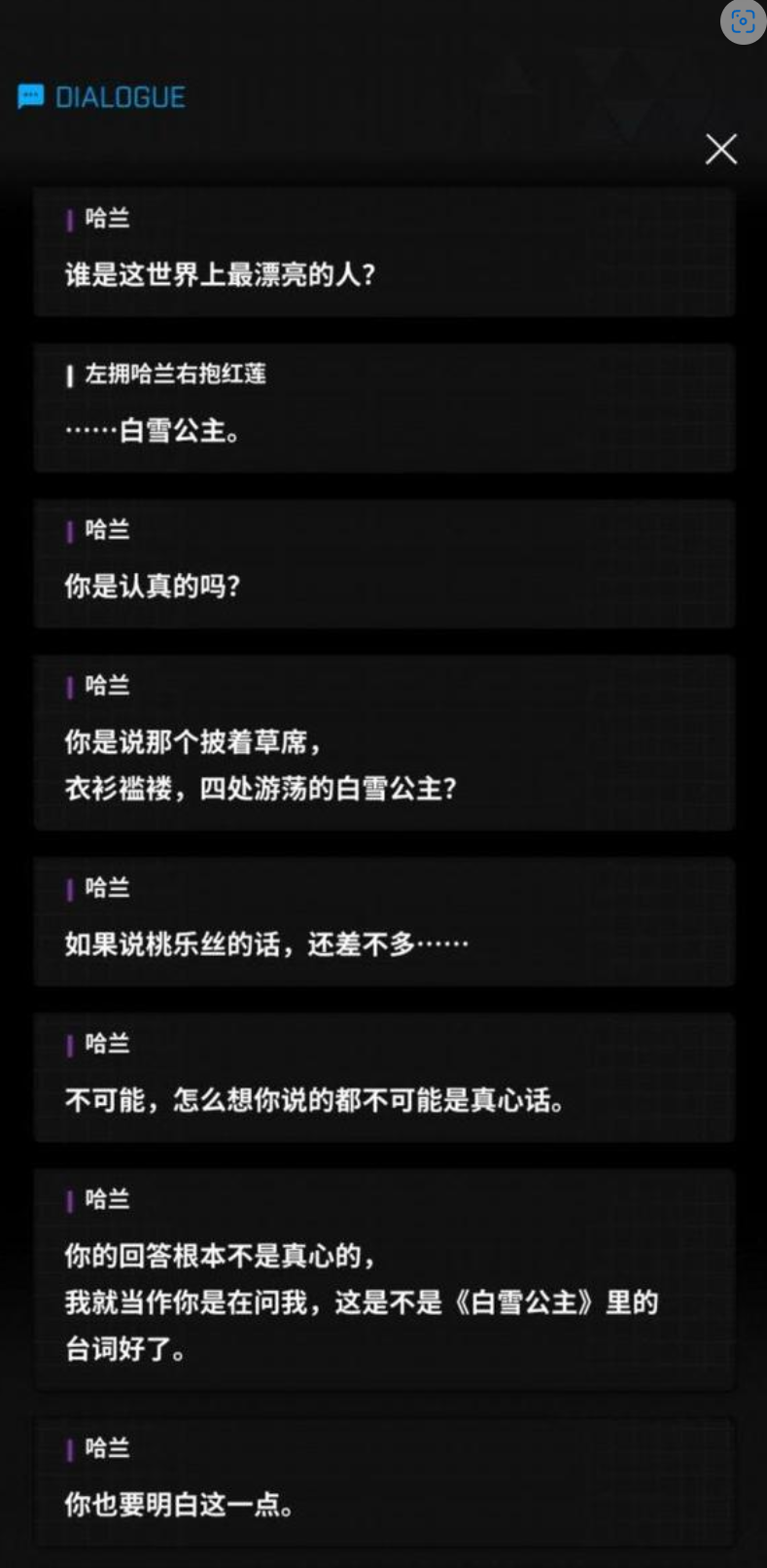Click the purple indicator on the last 哈兰 entry
This screenshot has height=1568, width=767.
pos(70,1448)
